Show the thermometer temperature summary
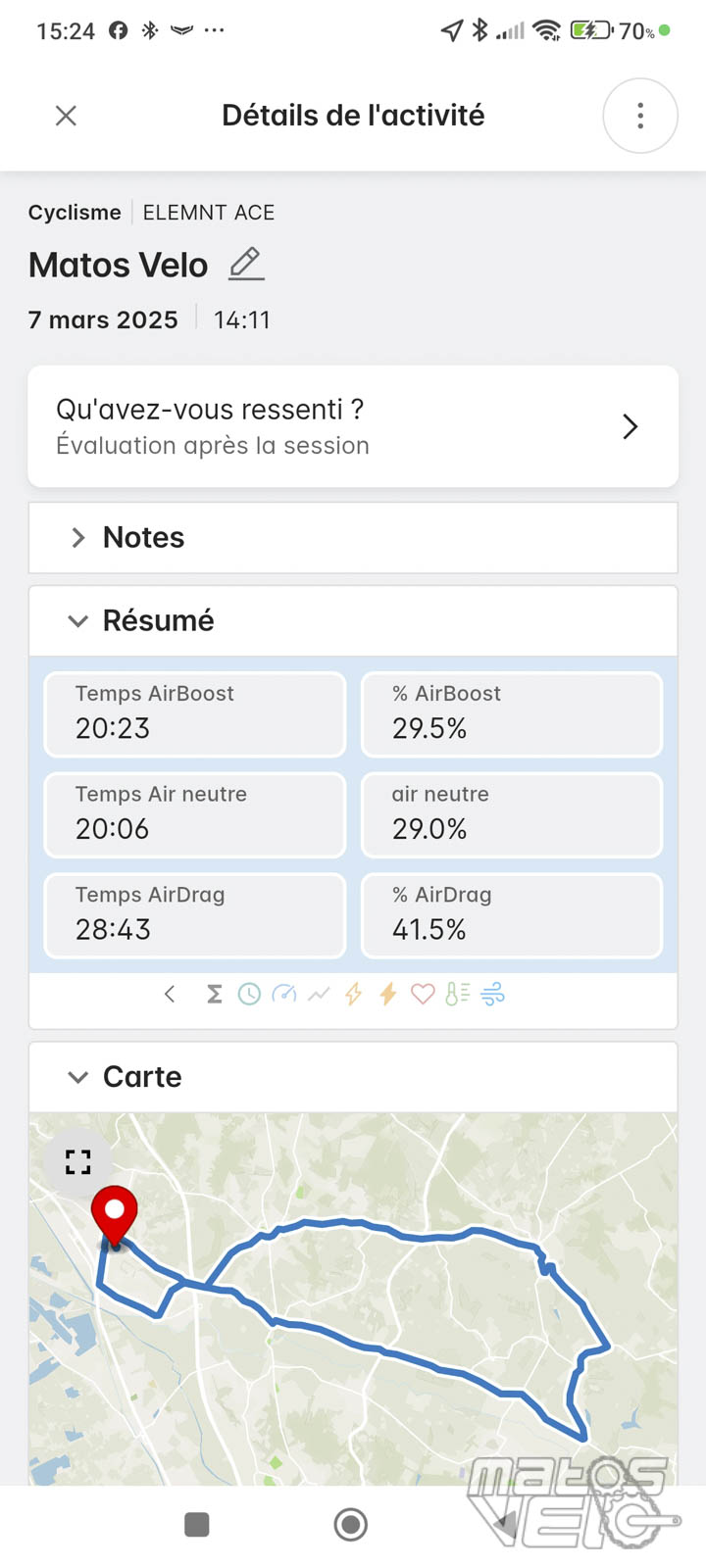The width and height of the screenshot is (706, 1568). pyautogui.click(x=458, y=995)
